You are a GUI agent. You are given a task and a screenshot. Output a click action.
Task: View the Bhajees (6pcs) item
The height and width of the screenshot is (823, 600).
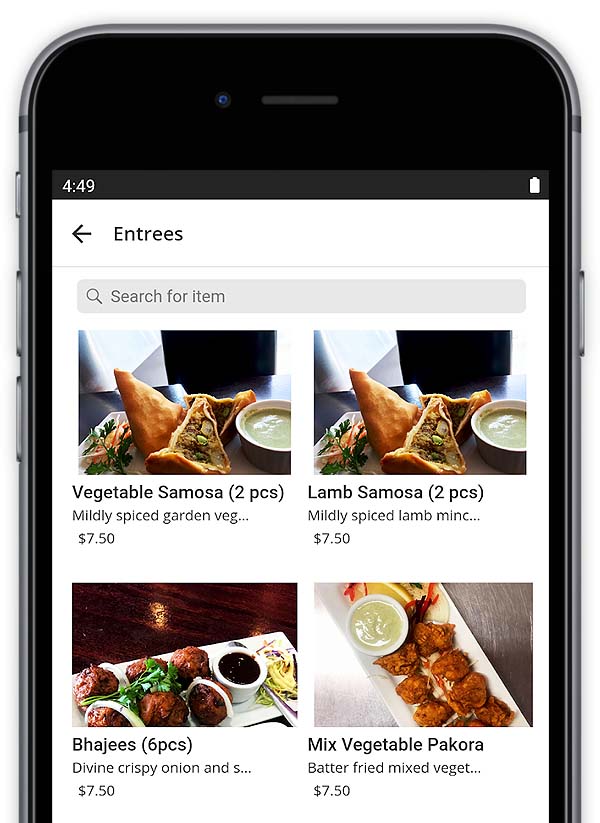tap(184, 655)
